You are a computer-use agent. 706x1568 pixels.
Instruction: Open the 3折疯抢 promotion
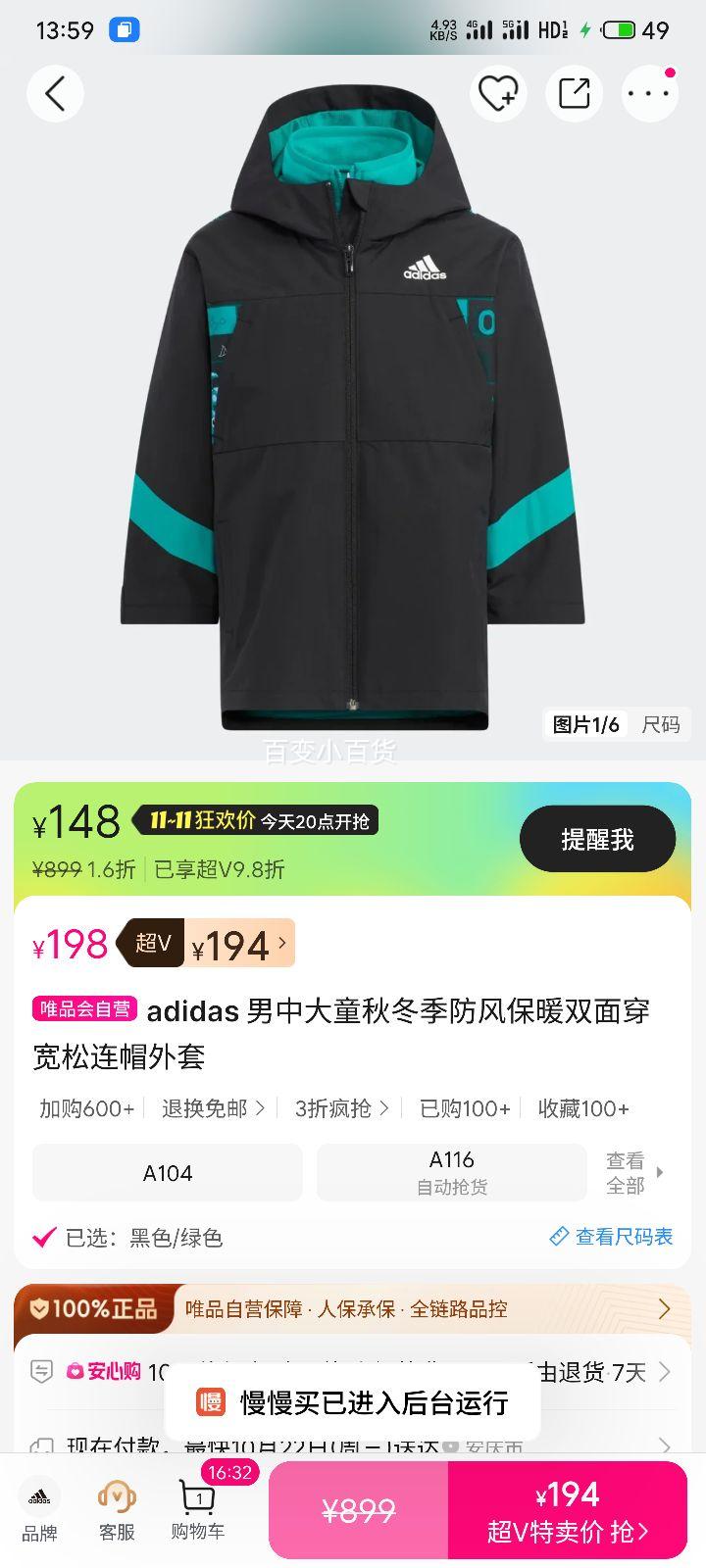[341, 1108]
